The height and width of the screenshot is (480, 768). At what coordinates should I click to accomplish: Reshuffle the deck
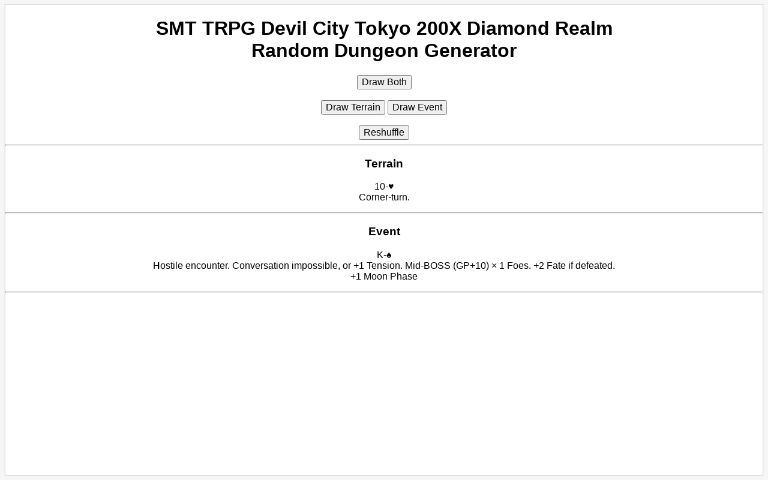click(x=384, y=132)
